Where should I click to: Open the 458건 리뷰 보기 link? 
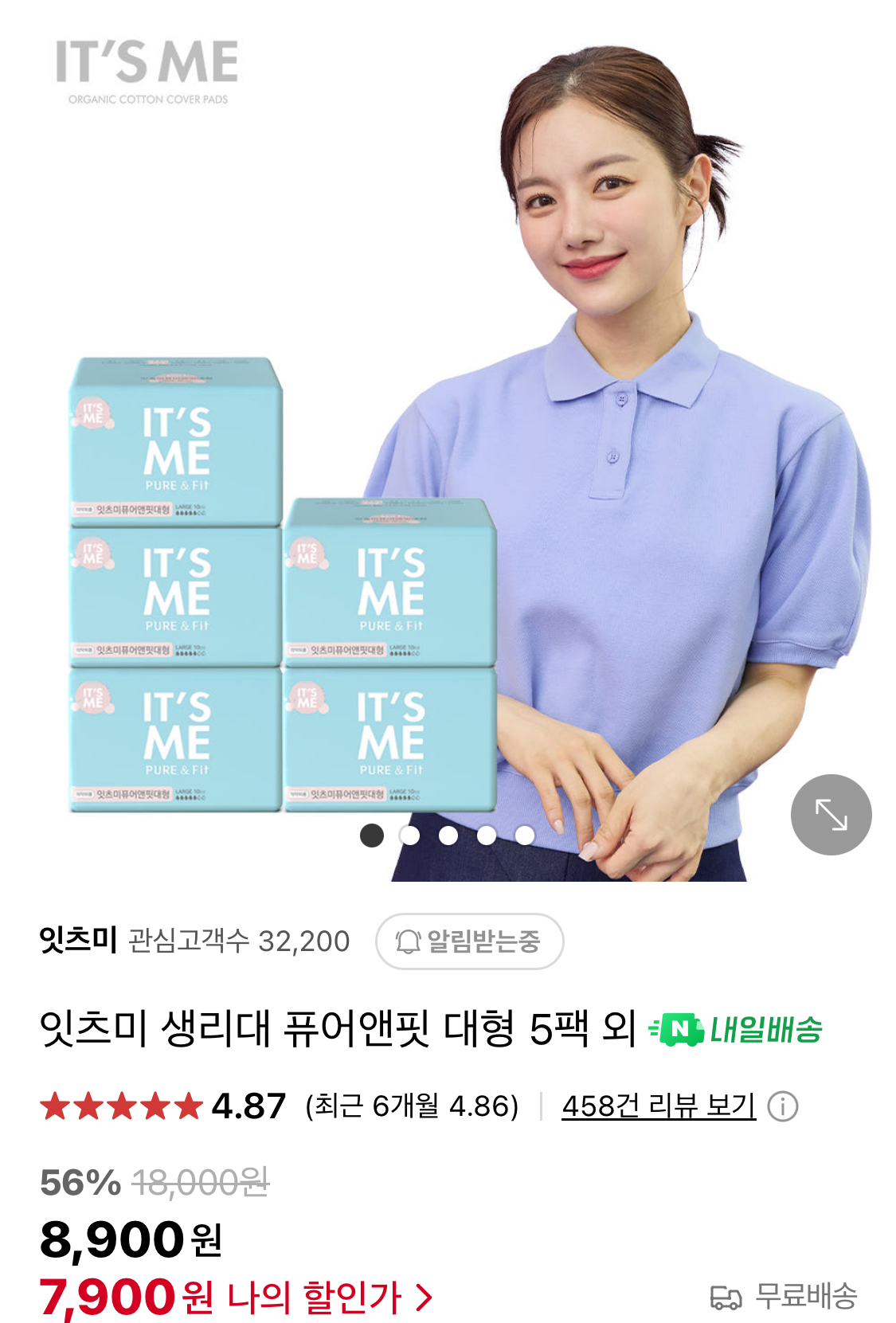point(658,1106)
